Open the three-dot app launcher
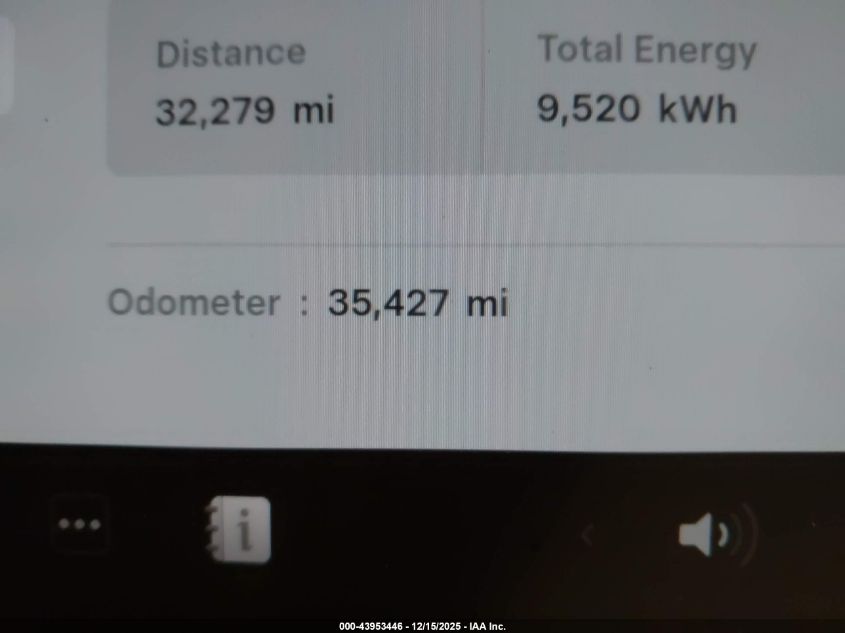 click(79, 525)
